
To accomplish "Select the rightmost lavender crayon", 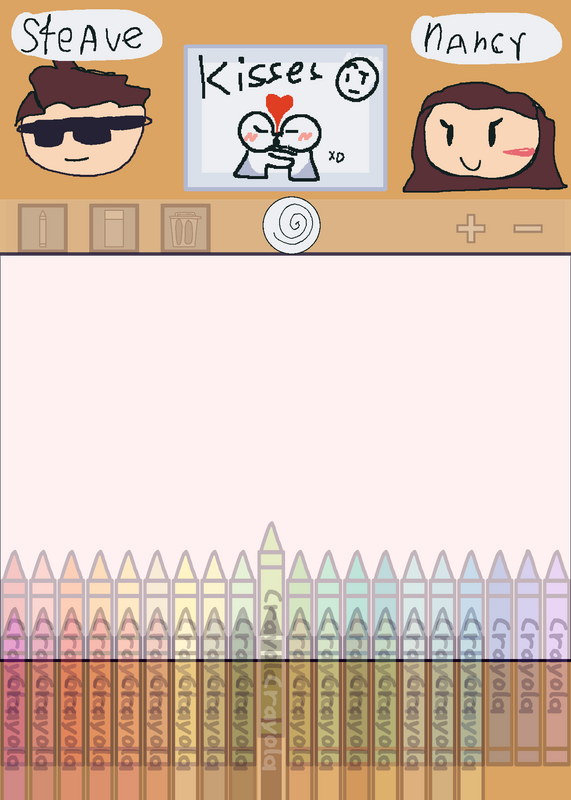I will 557,658.
